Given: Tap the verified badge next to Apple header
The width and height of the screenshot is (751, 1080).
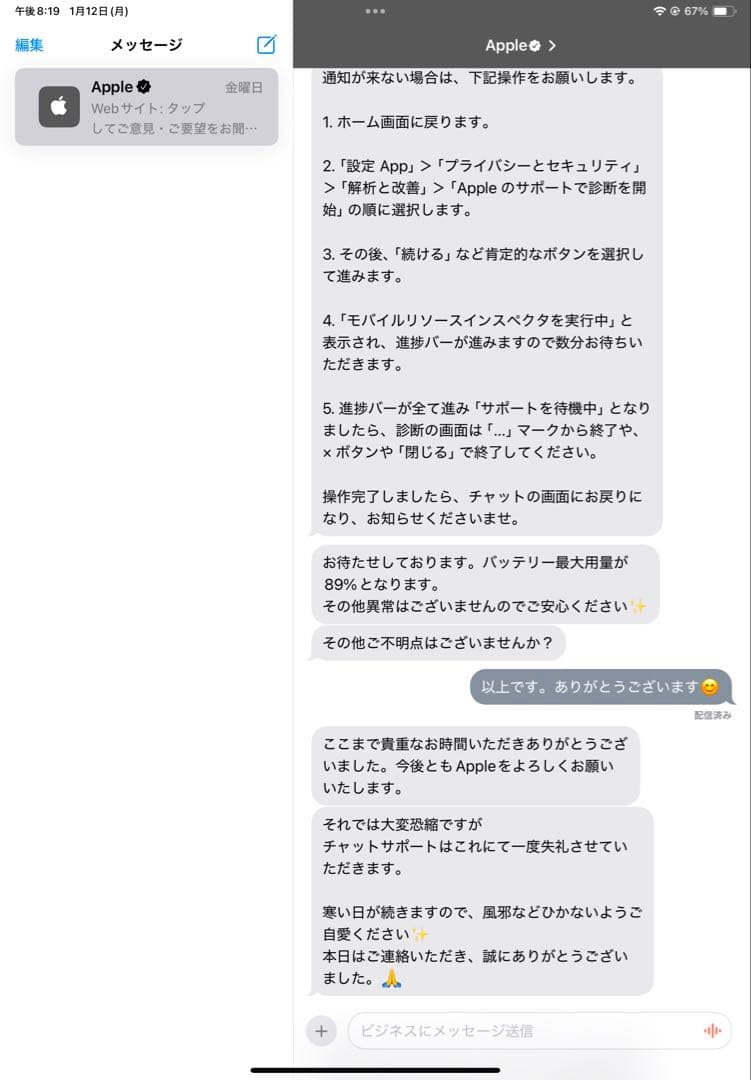Looking at the screenshot, I should 535,45.
